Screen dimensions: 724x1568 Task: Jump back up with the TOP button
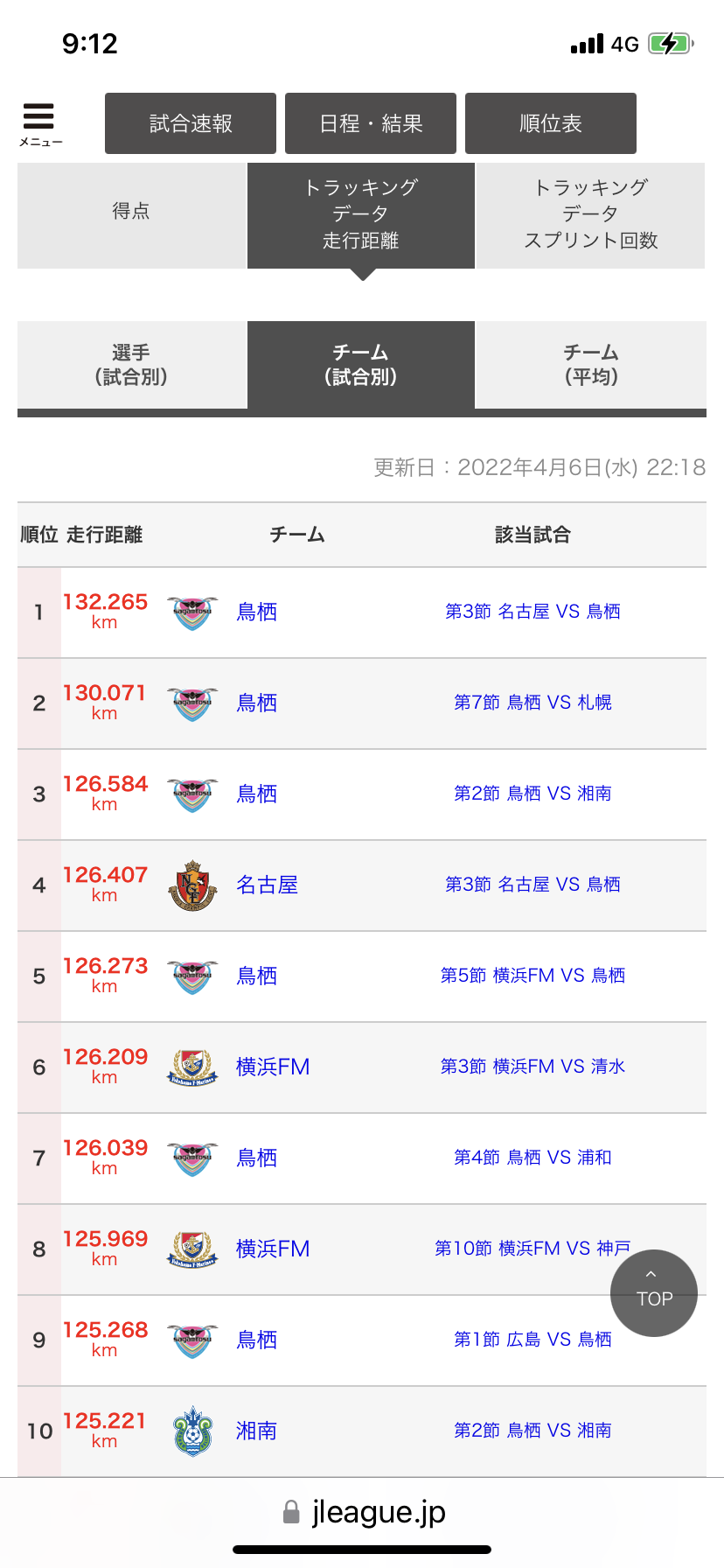click(654, 1293)
